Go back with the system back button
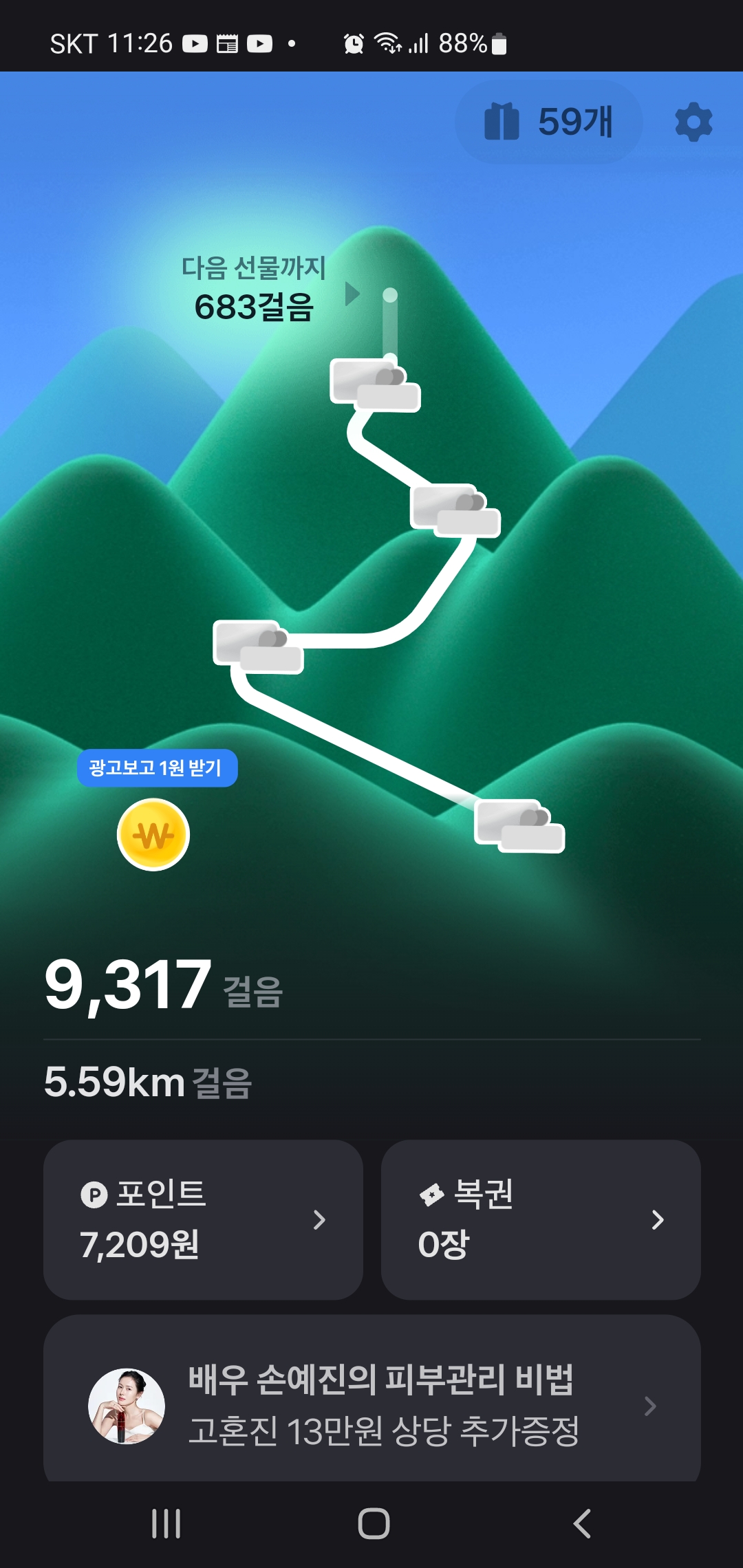Screen dimensions: 743x1568 [582, 1523]
